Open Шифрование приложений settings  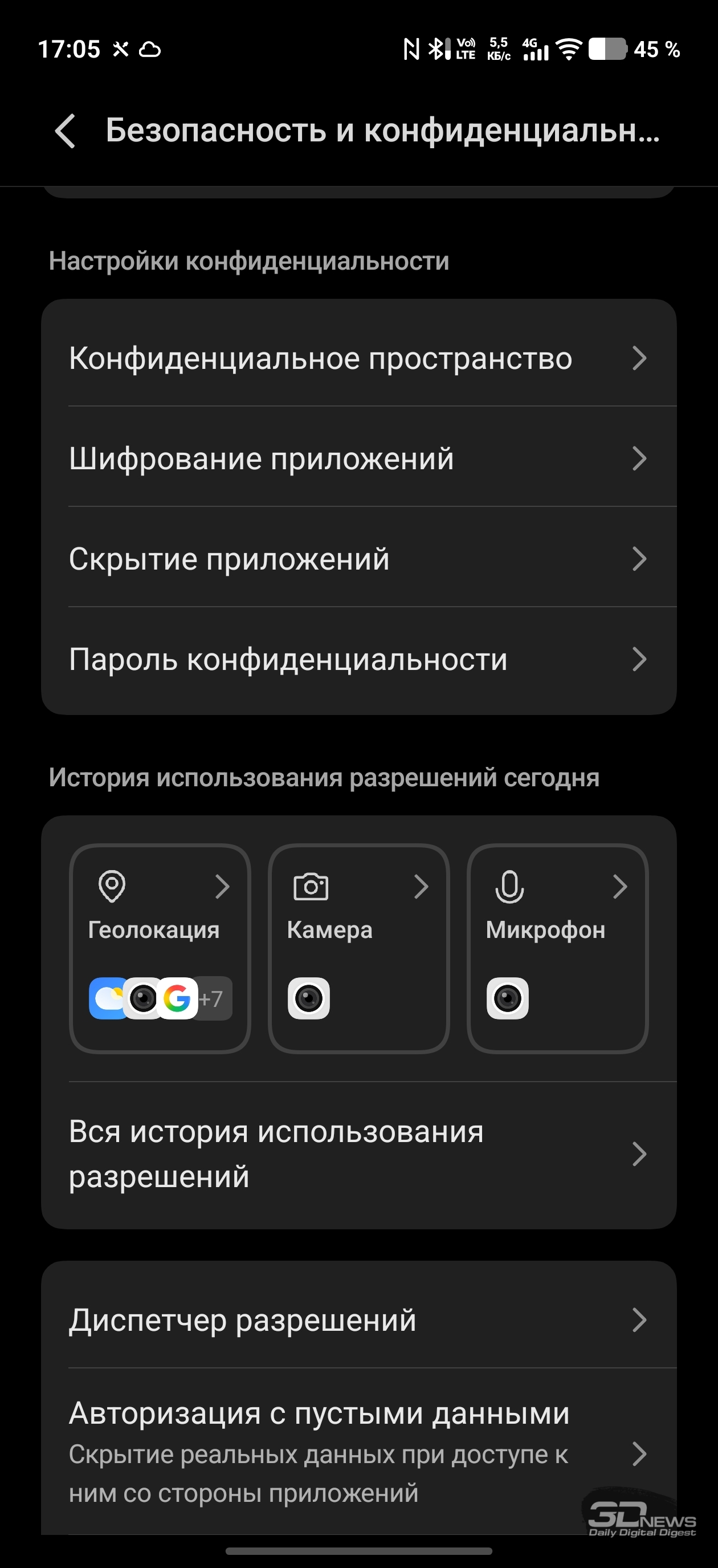coord(358,458)
